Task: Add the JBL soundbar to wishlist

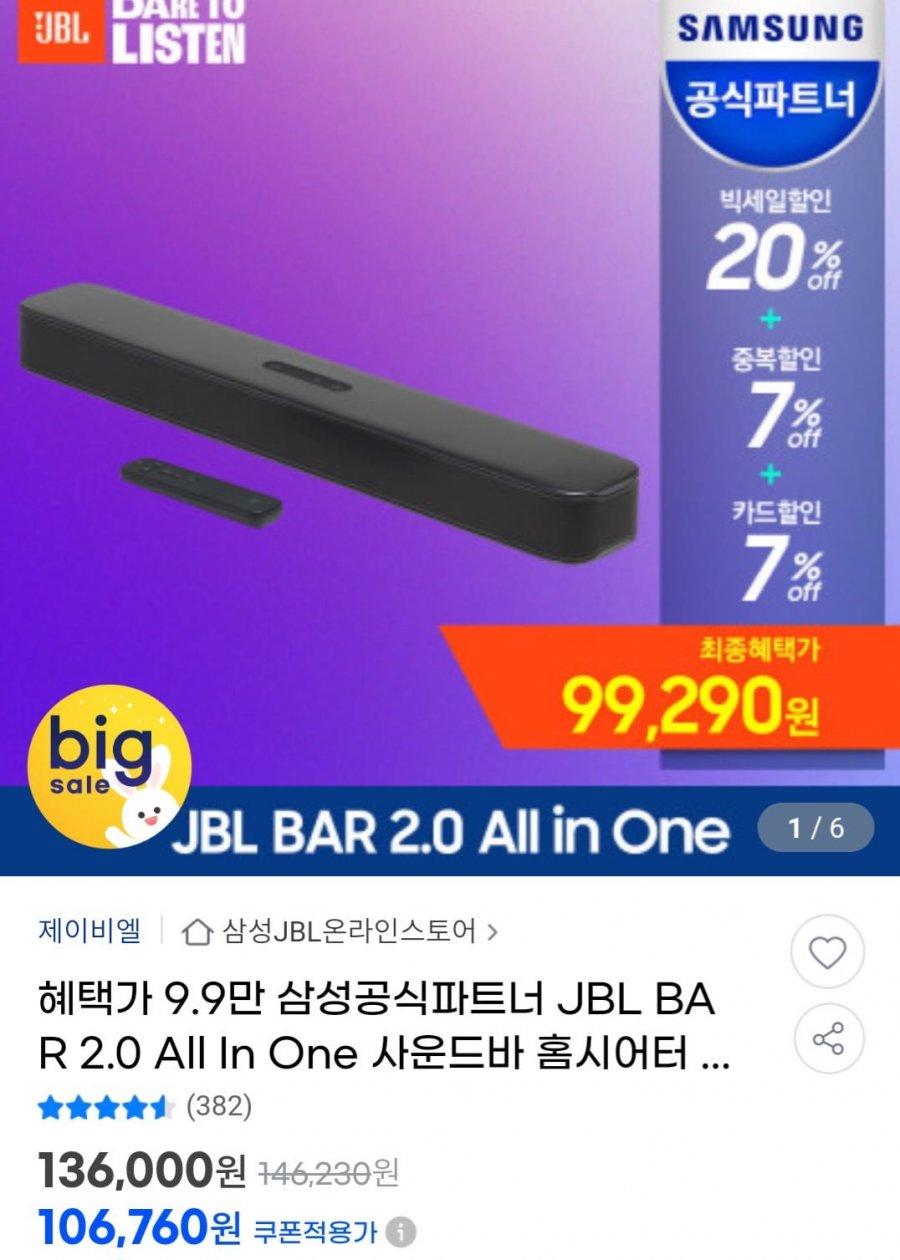Action: (x=827, y=953)
